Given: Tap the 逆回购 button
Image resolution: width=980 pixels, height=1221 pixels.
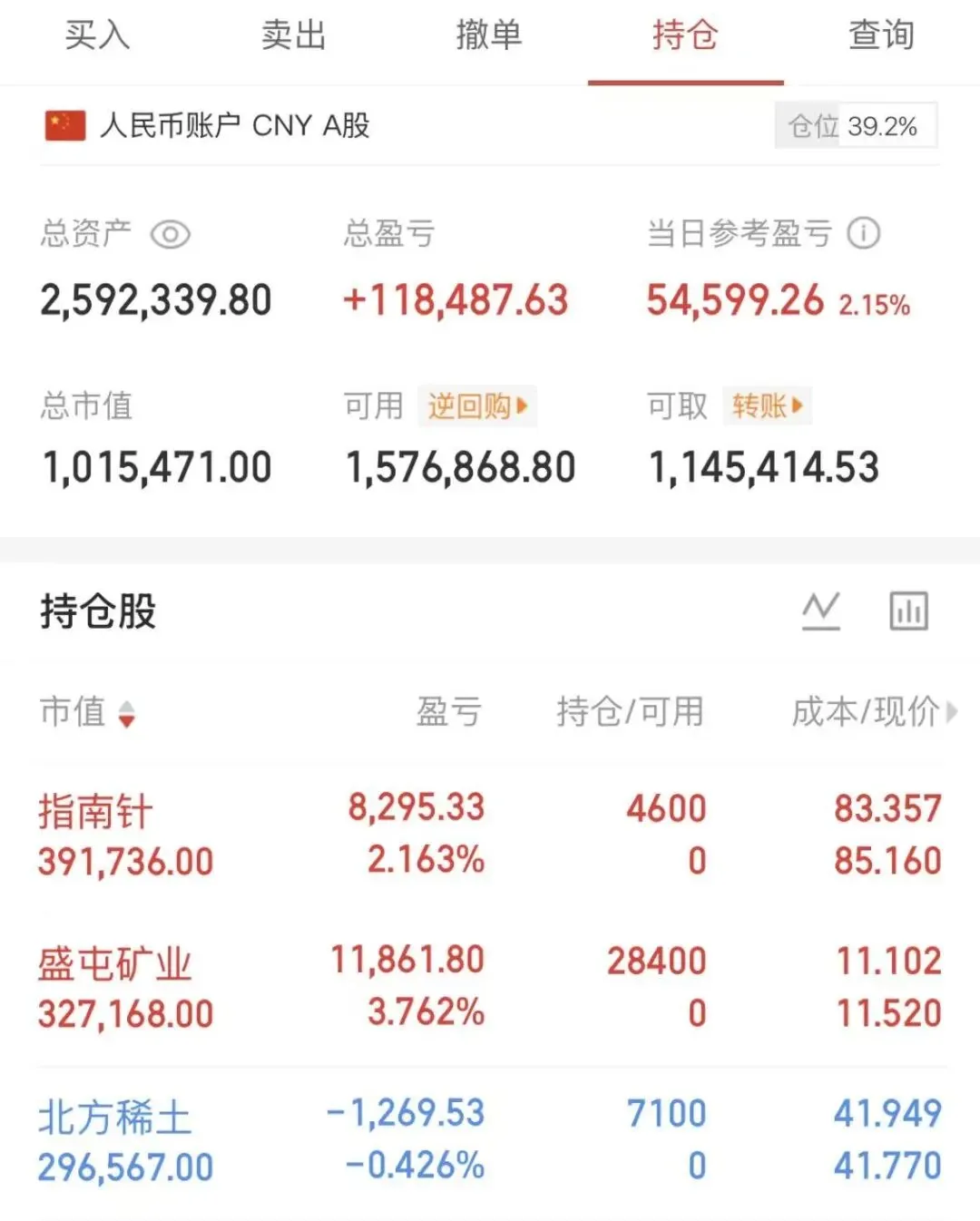Looking at the screenshot, I should coord(477,405).
